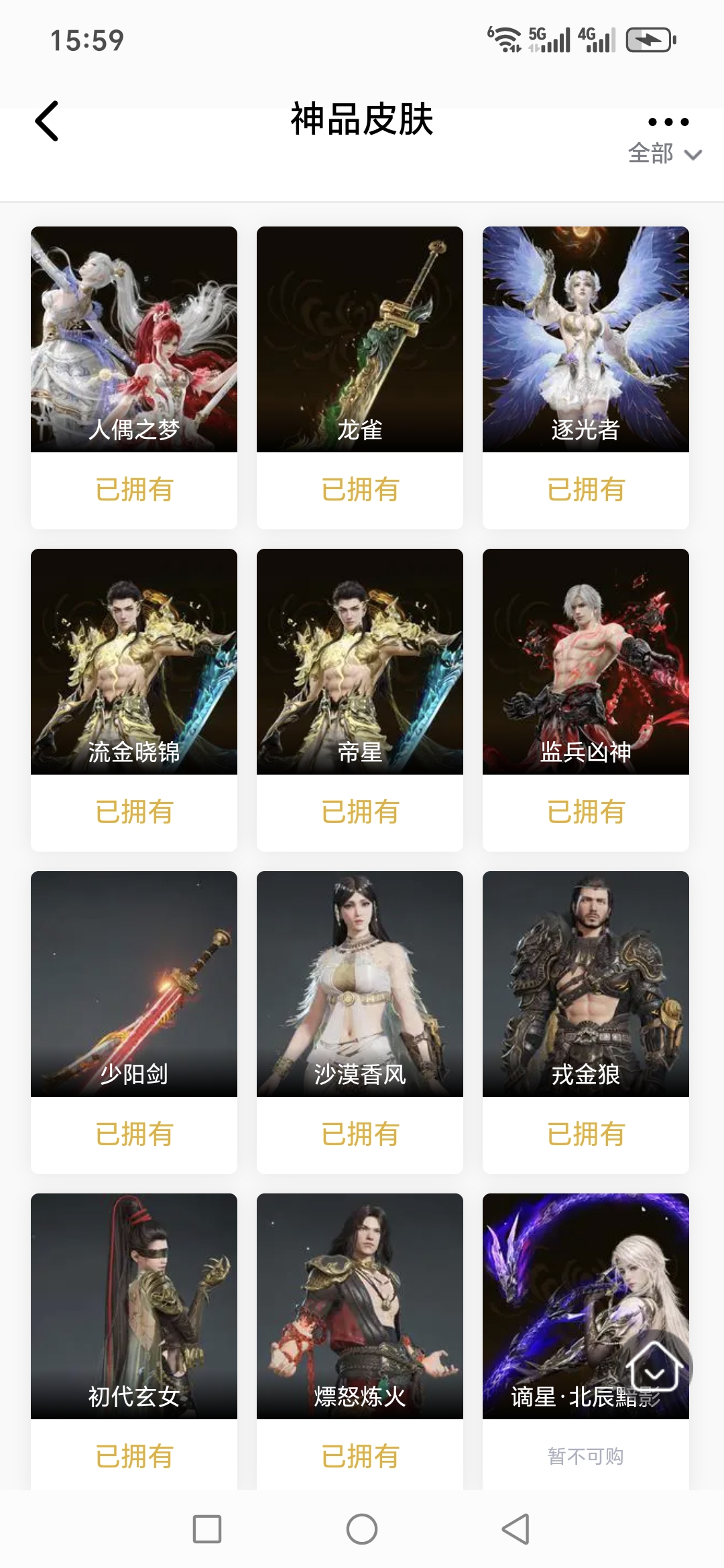Screen dimensions: 724x1568
Task: View the 逐光者 skin card
Action: tap(586, 340)
